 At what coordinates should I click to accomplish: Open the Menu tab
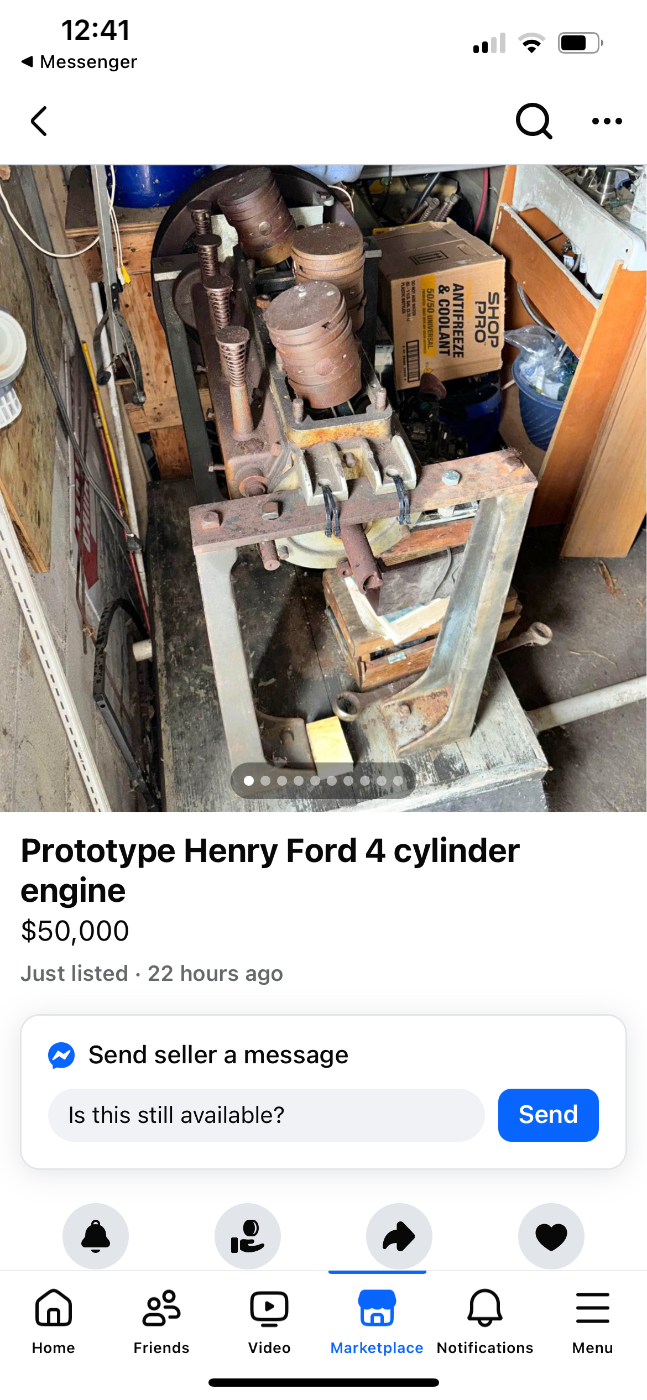point(592,1321)
